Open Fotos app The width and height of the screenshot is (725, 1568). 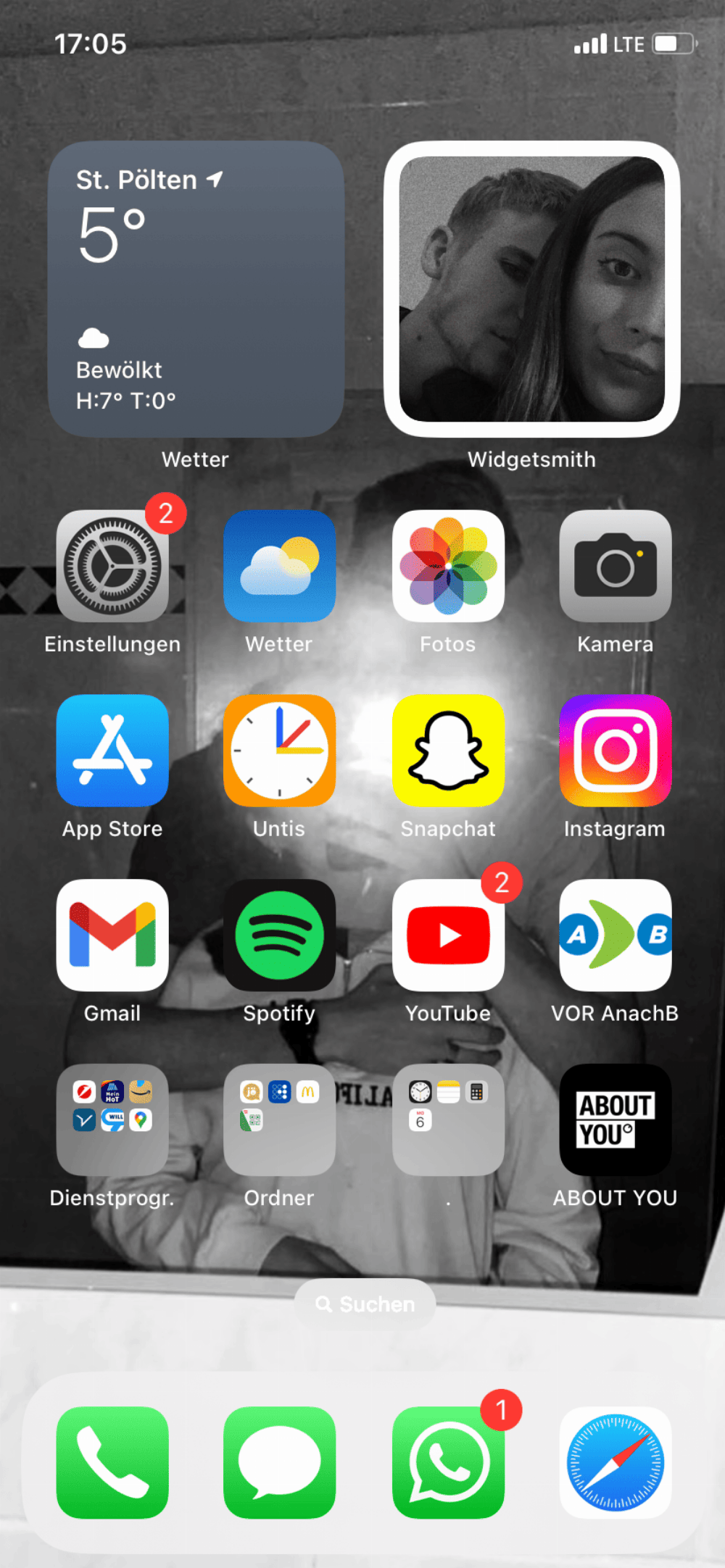coord(448,566)
